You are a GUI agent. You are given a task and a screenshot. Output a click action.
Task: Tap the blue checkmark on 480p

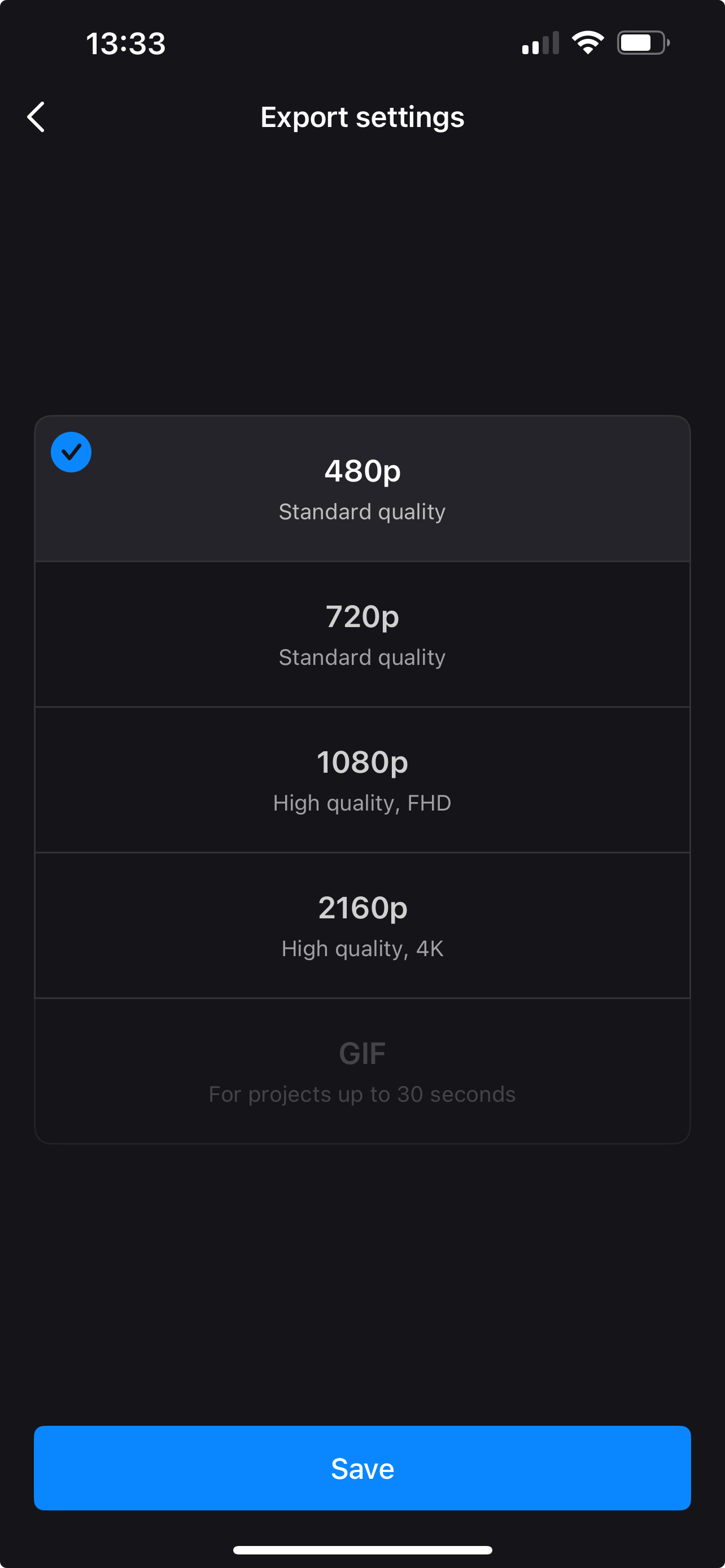tap(71, 452)
